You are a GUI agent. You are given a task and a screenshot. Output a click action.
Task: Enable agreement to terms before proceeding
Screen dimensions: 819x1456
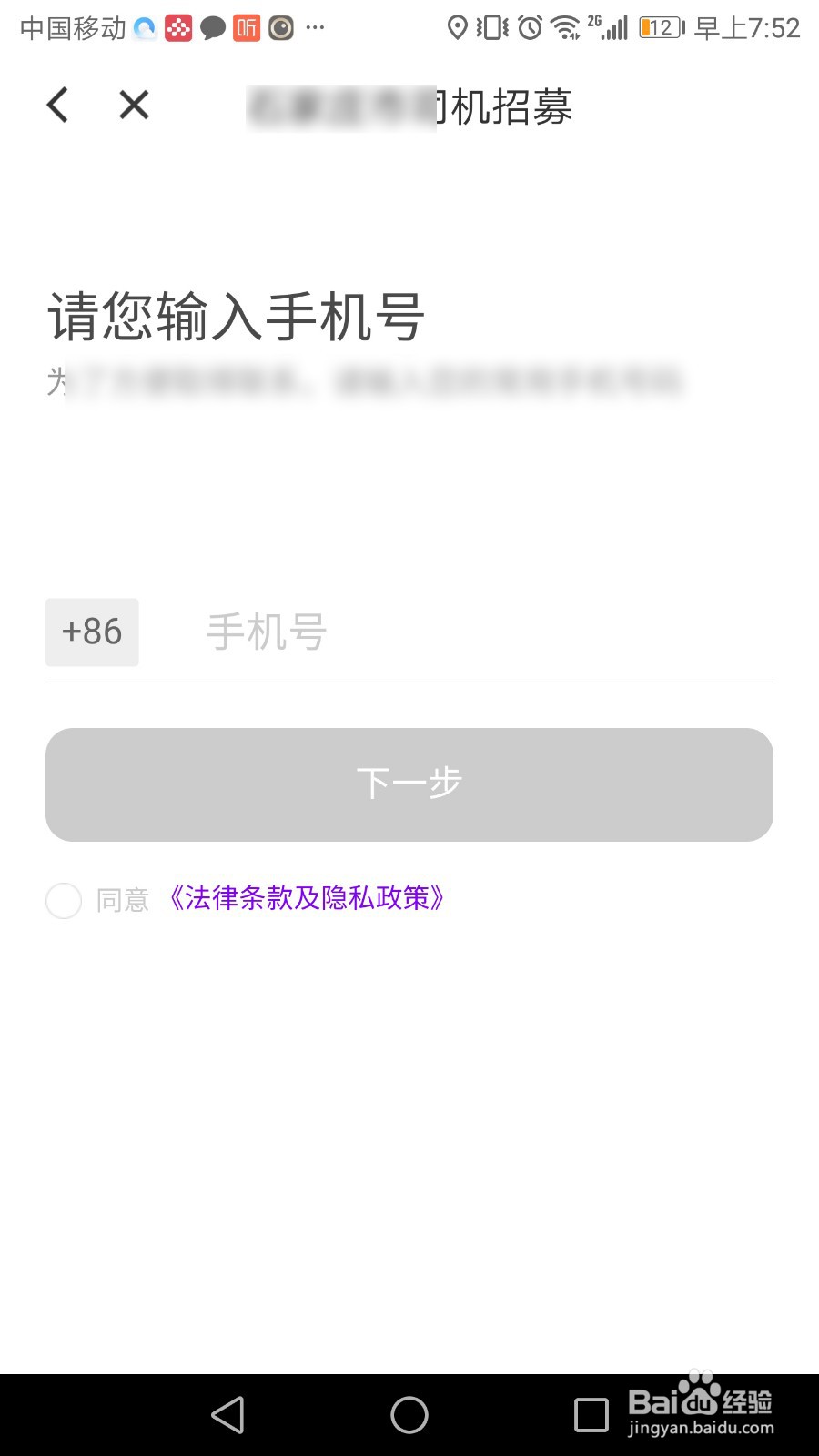coord(63,900)
